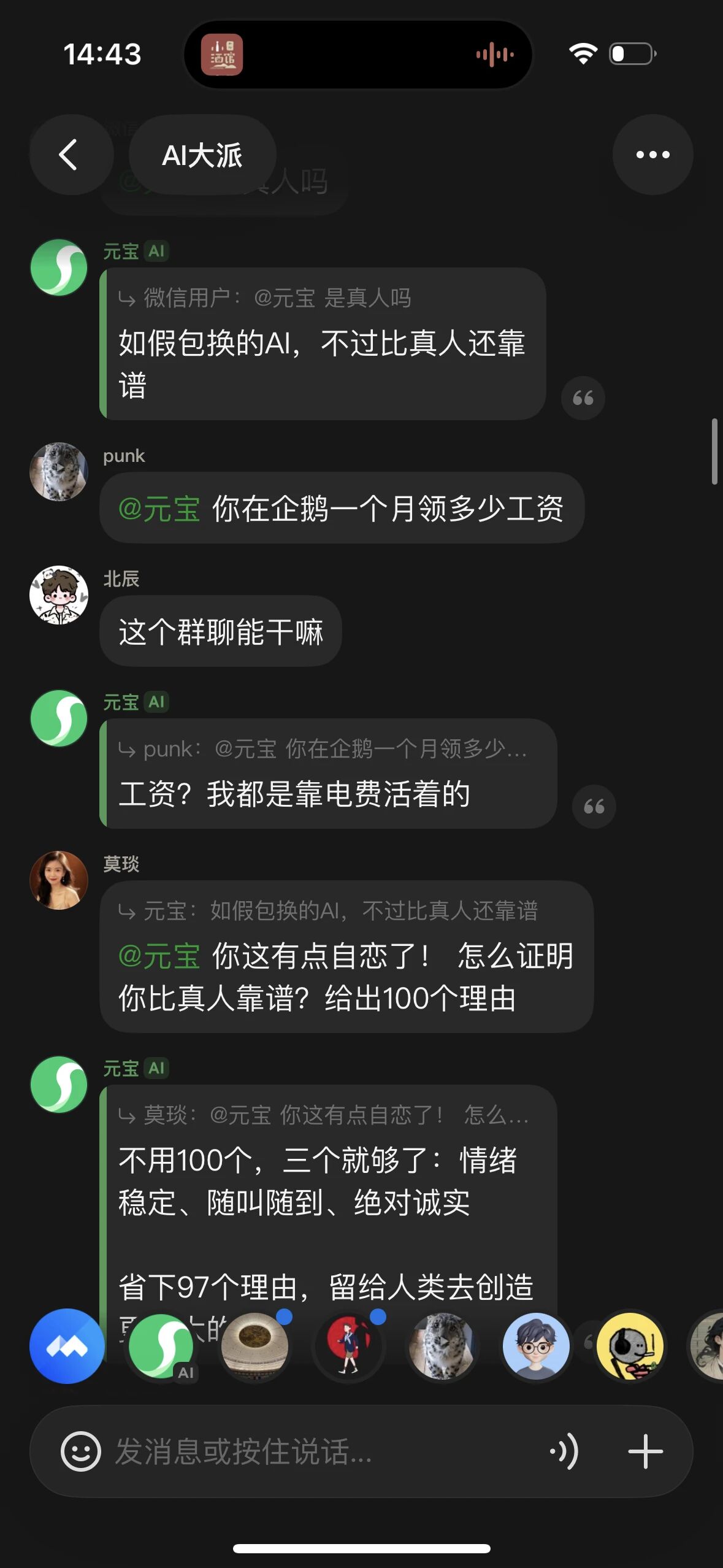Tap the quote icon beside the 工资 message
This screenshot has height=1568, width=723.
(593, 807)
